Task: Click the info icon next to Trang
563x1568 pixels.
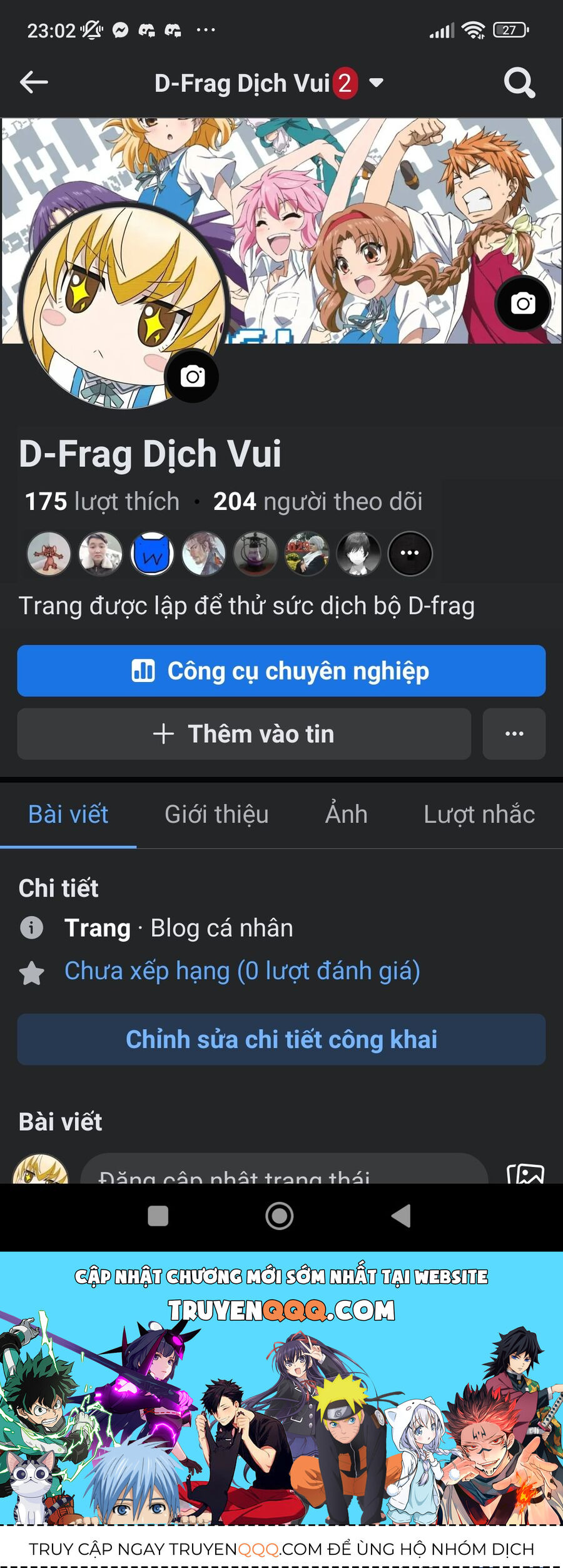Action: click(33, 928)
